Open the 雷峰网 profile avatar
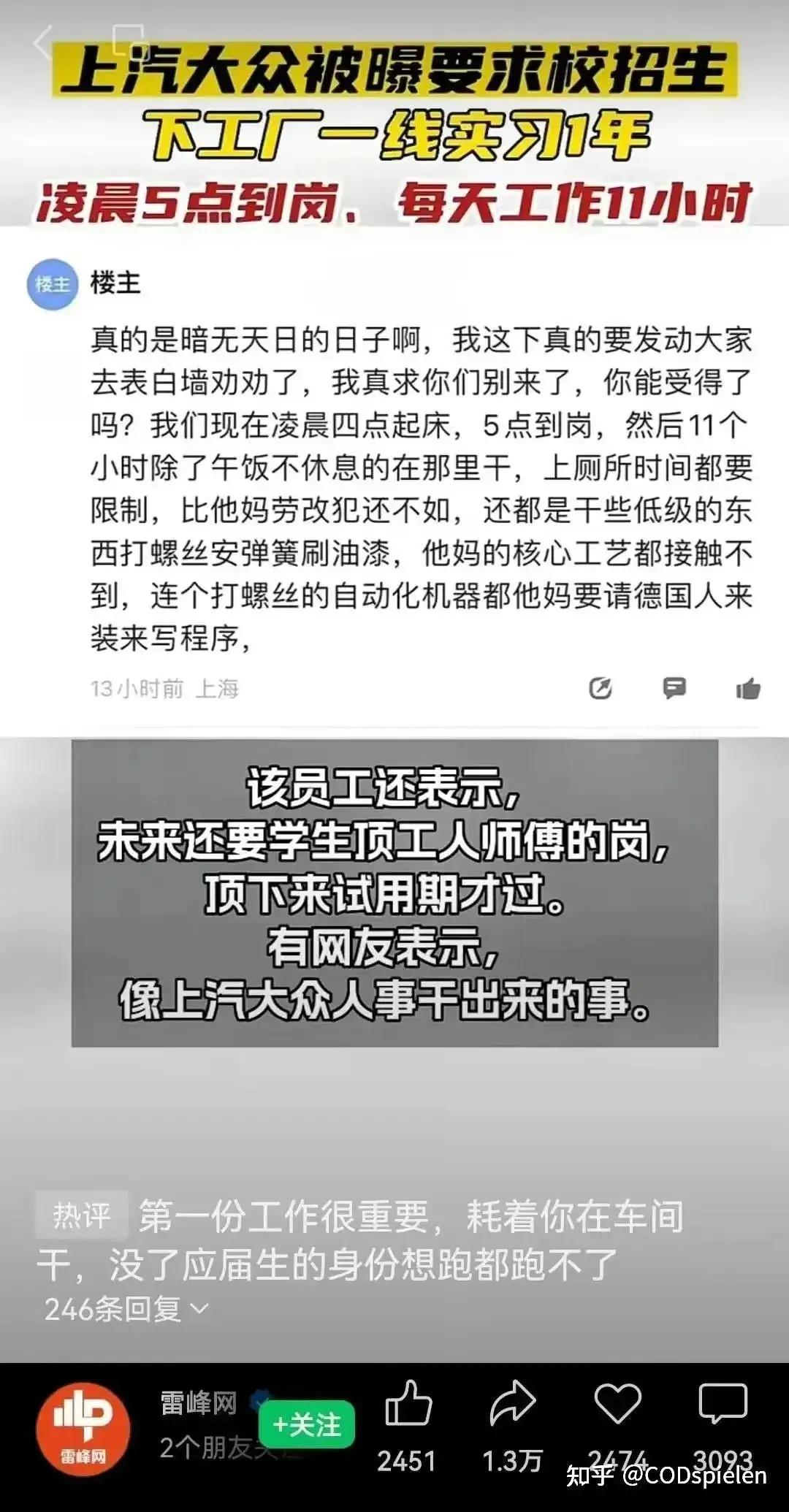The height and width of the screenshot is (1512, 789). coord(83,1429)
